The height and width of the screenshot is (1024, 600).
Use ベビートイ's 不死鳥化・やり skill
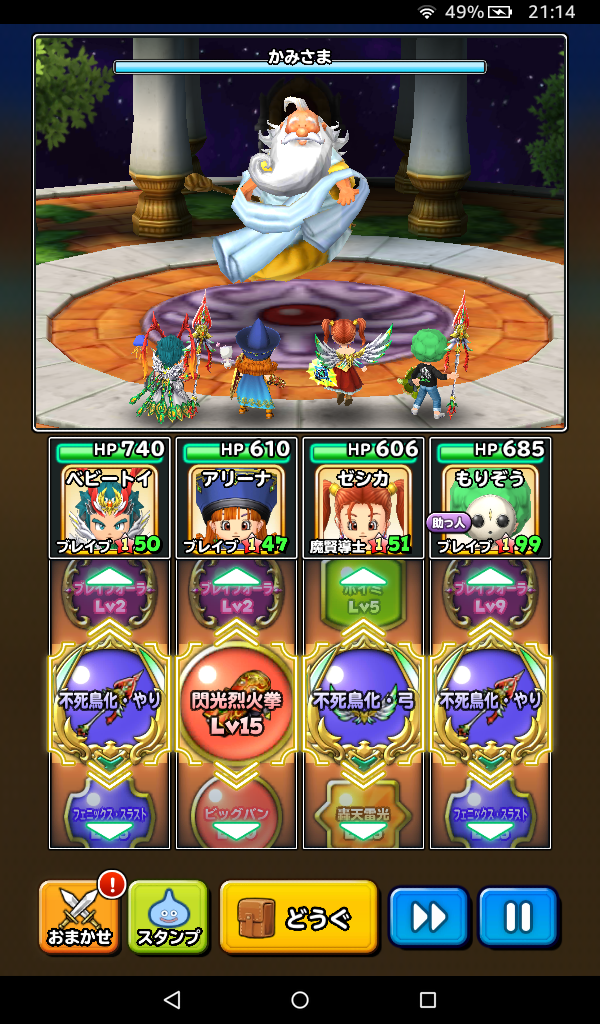109,700
